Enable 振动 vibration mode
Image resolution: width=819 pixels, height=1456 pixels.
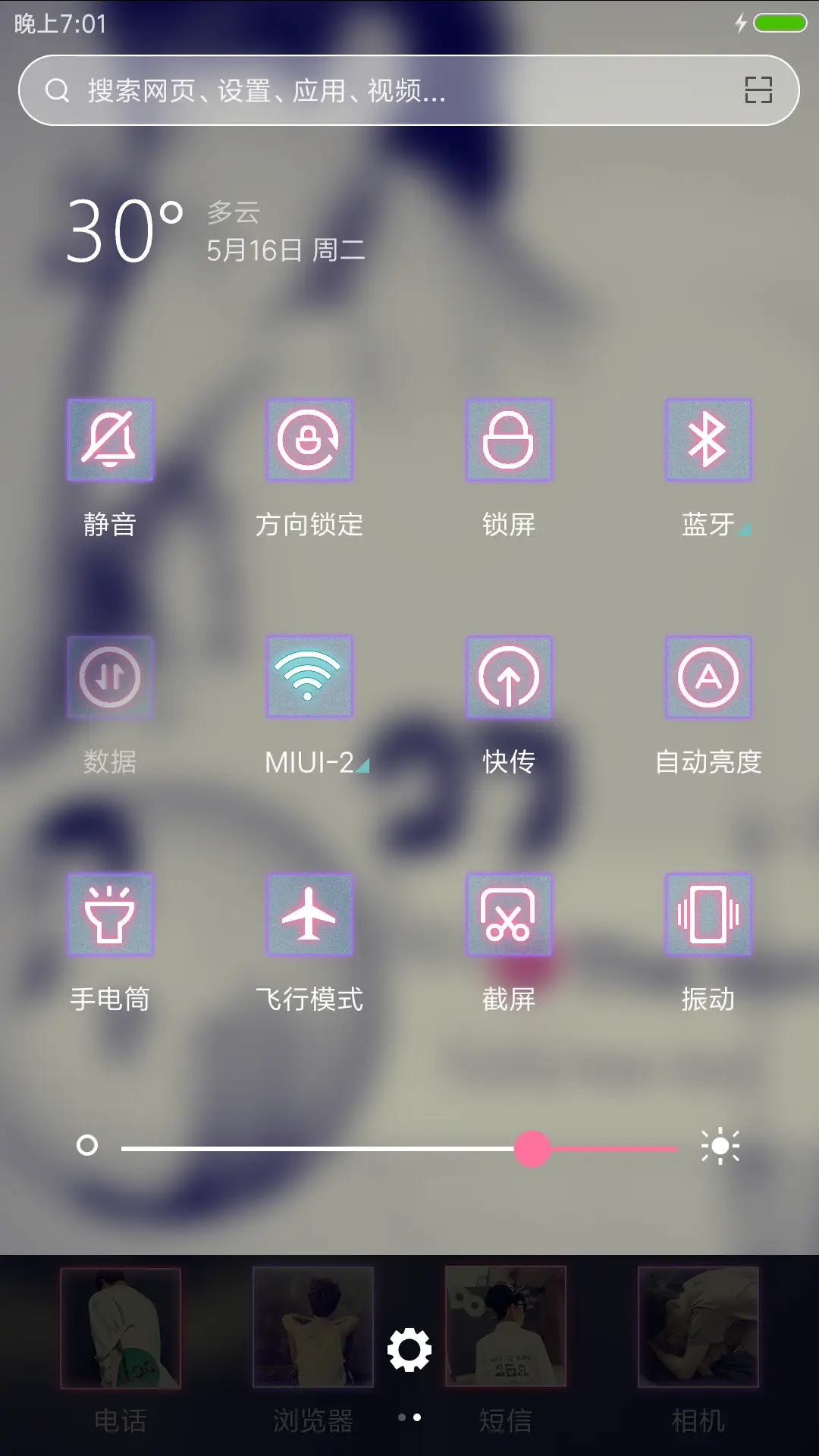pyautogui.click(x=708, y=914)
